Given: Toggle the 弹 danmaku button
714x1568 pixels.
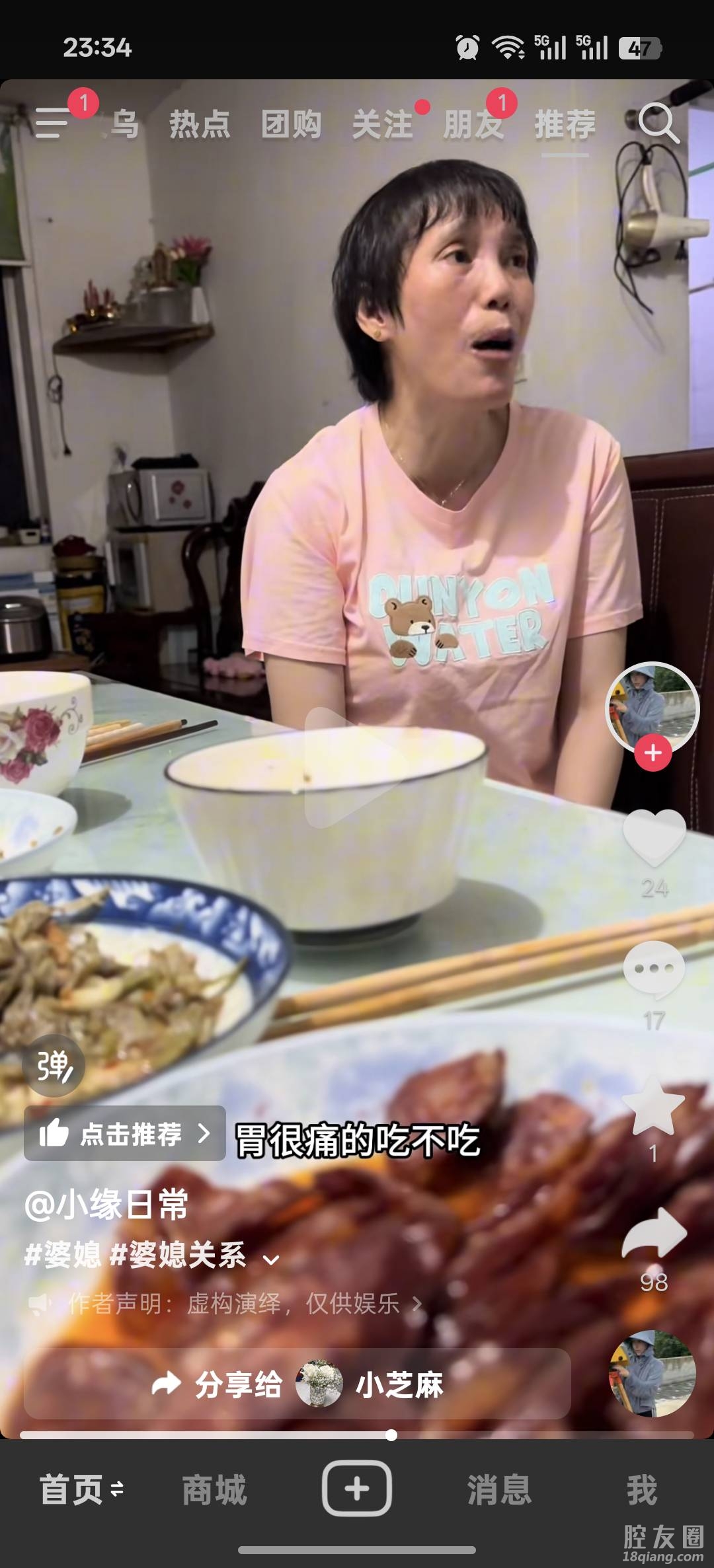Looking at the screenshot, I should coord(54,1066).
